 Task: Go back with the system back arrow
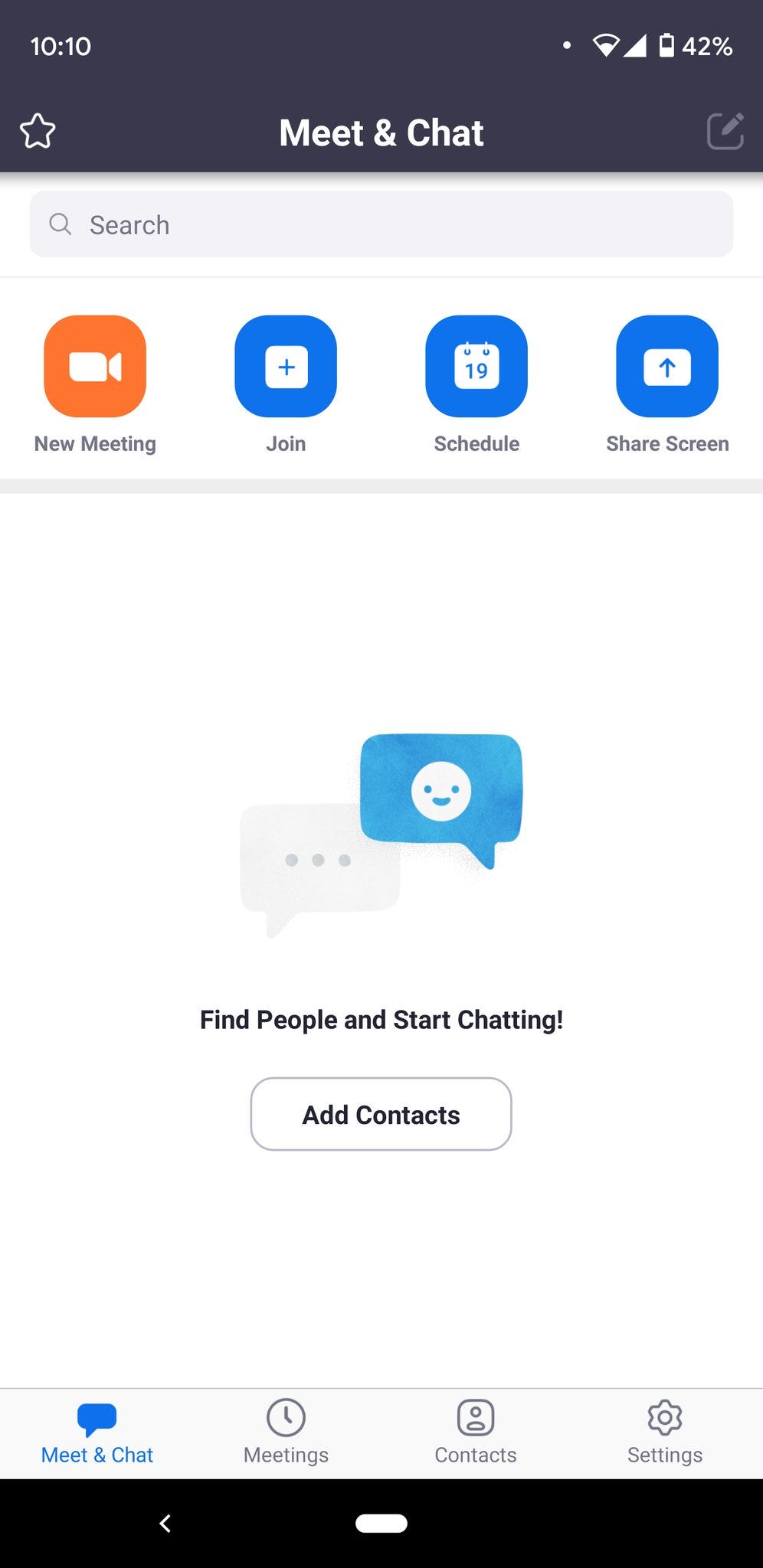pyautogui.click(x=165, y=1524)
